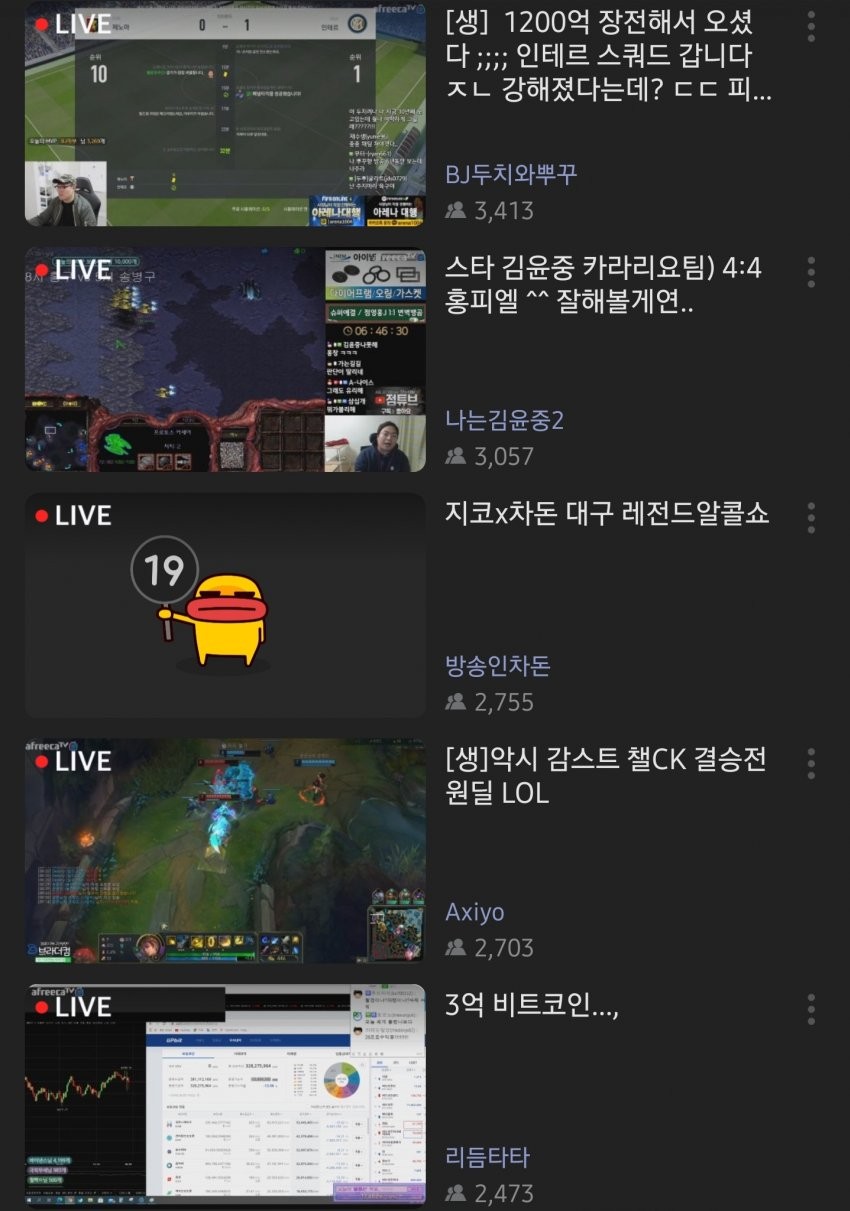
Task: Open options menu for 나는김윤중2's stream
Action: point(811,272)
